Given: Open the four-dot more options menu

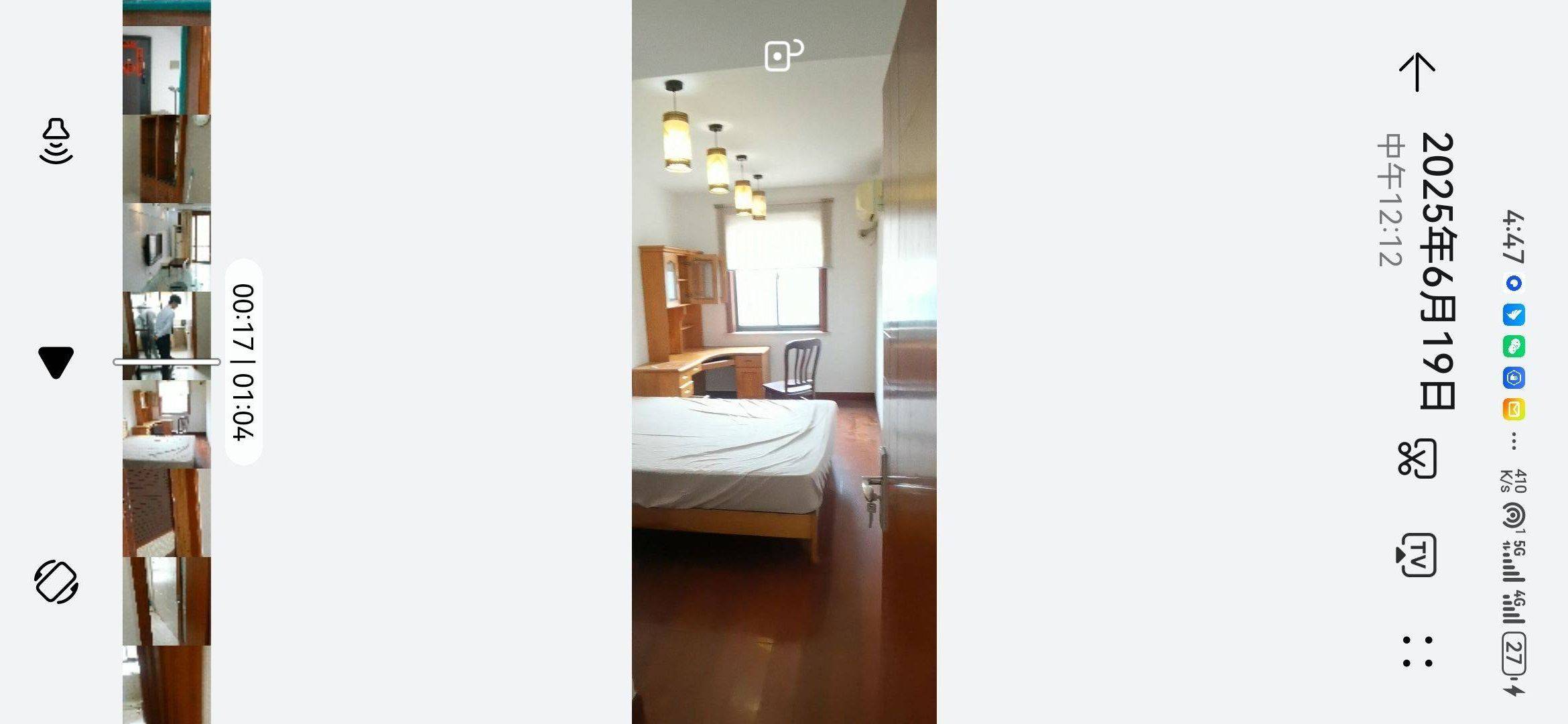Looking at the screenshot, I should pyautogui.click(x=1417, y=652).
